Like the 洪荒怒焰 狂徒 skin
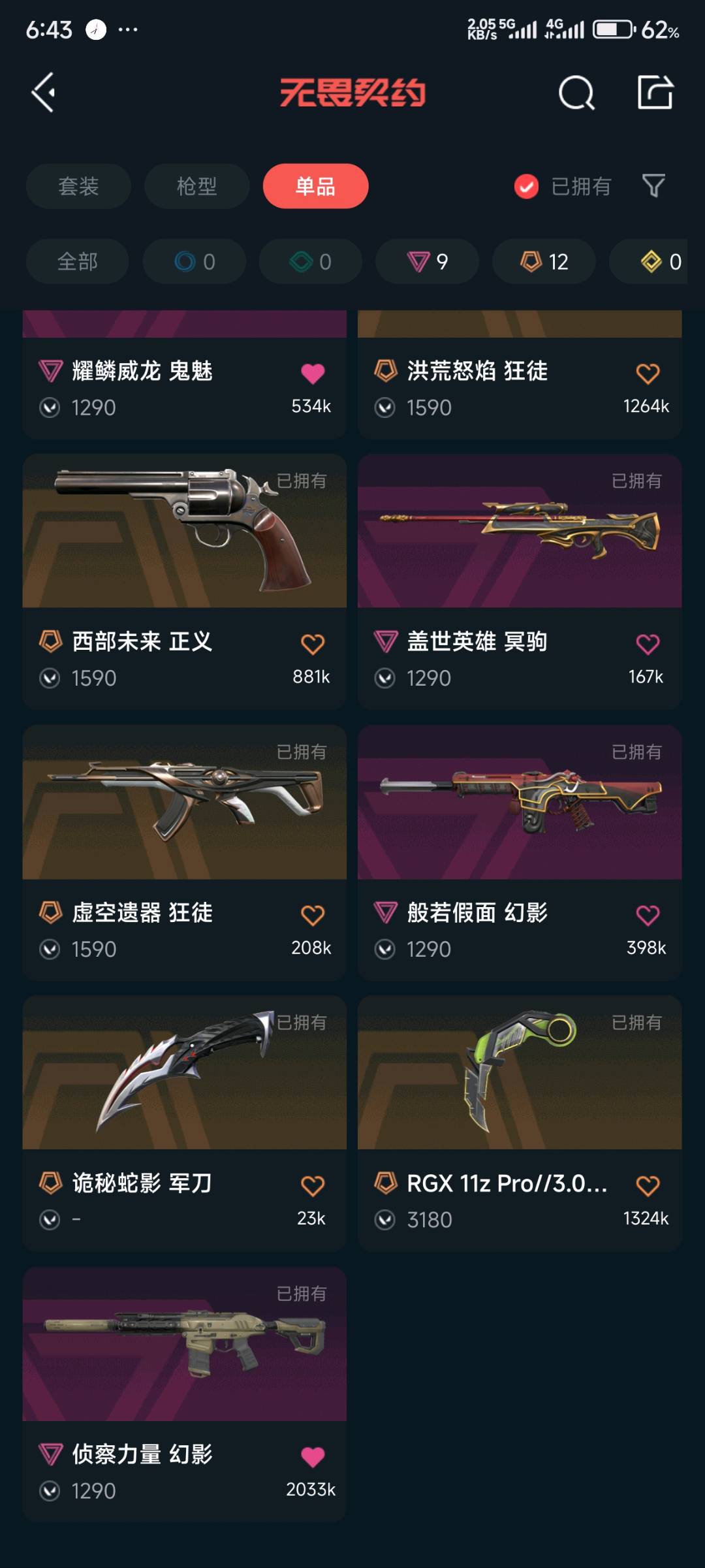 click(648, 373)
